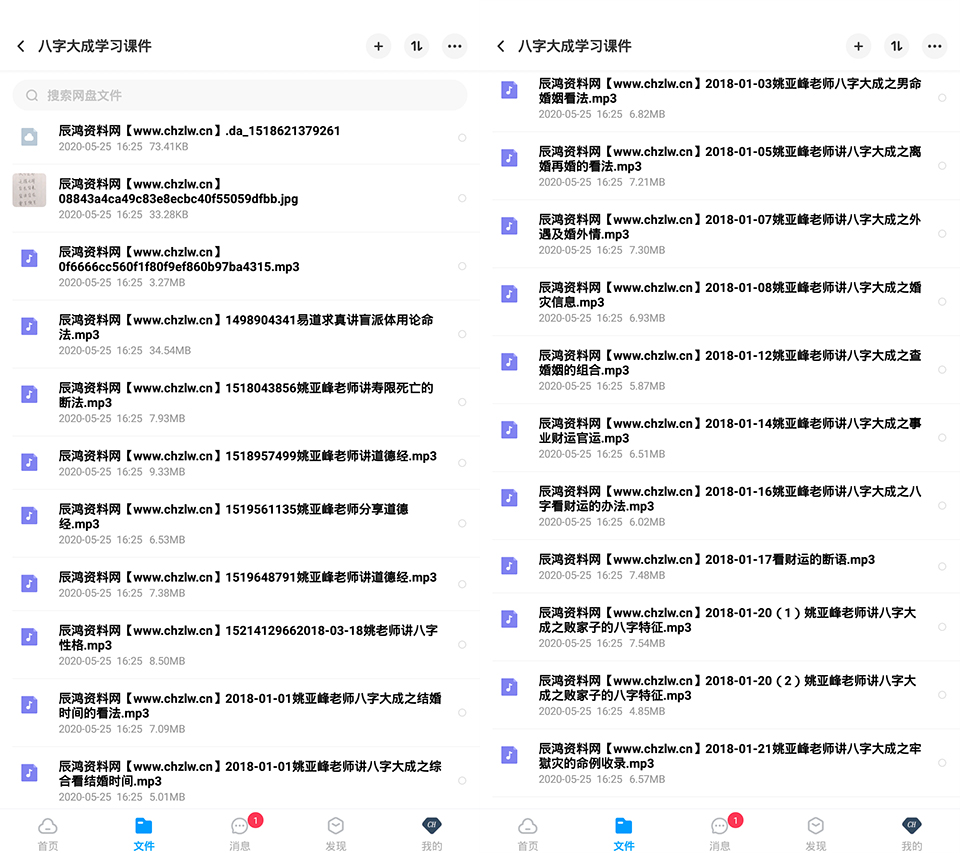Open 2018-01-14八字大成之事业财运官运.mp3
The width and height of the screenshot is (960, 853).
[719, 438]
